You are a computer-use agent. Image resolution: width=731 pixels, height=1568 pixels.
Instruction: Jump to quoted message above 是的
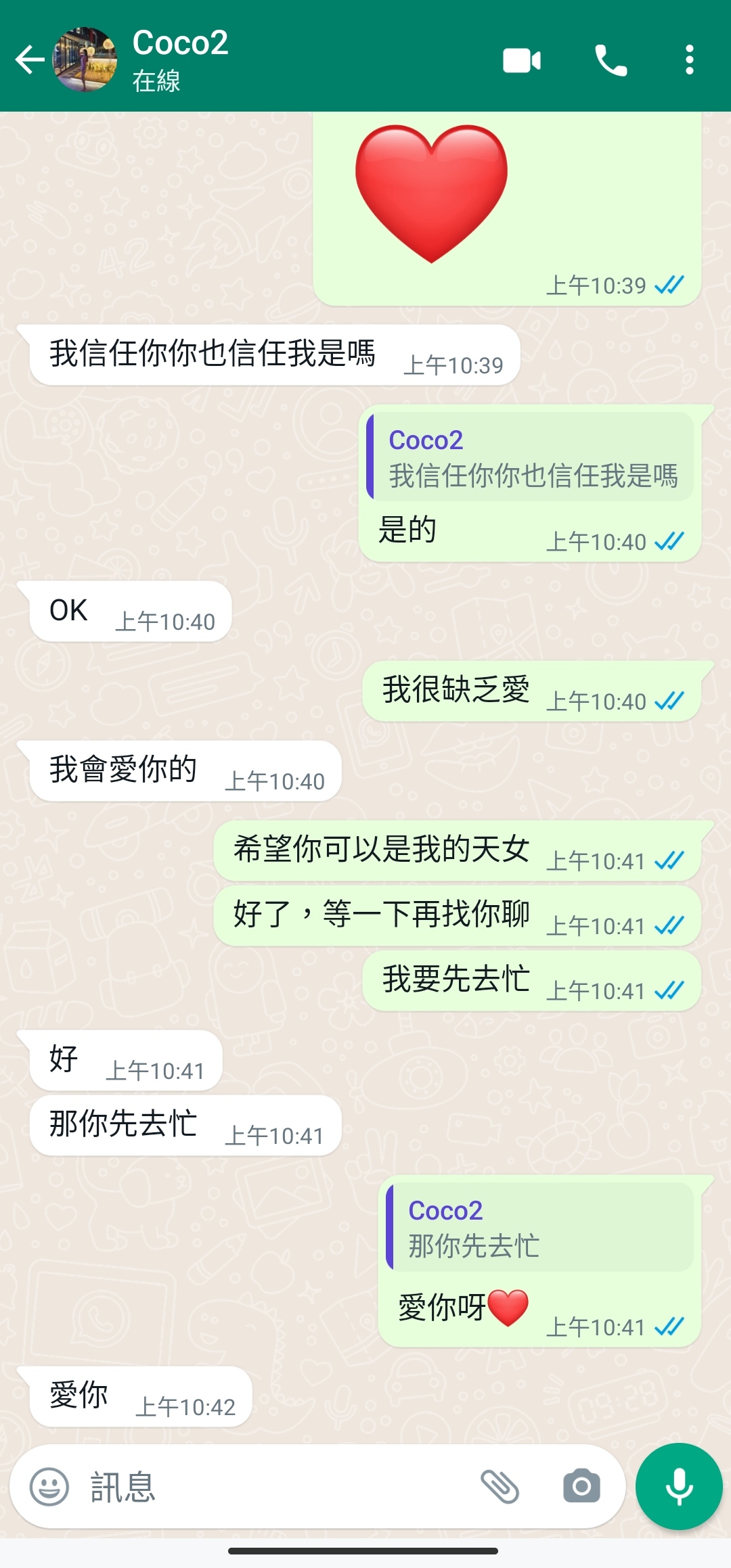531,457
